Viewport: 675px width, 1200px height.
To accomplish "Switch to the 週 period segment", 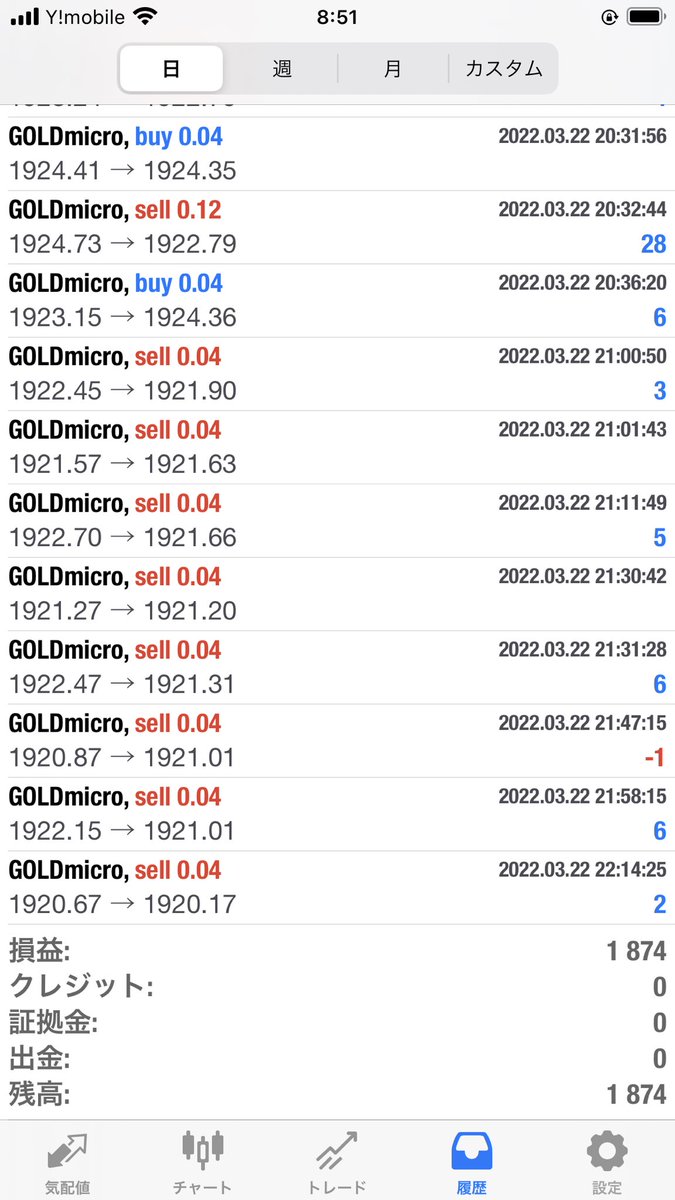I will pyautogui.click(x=281, y=69).
